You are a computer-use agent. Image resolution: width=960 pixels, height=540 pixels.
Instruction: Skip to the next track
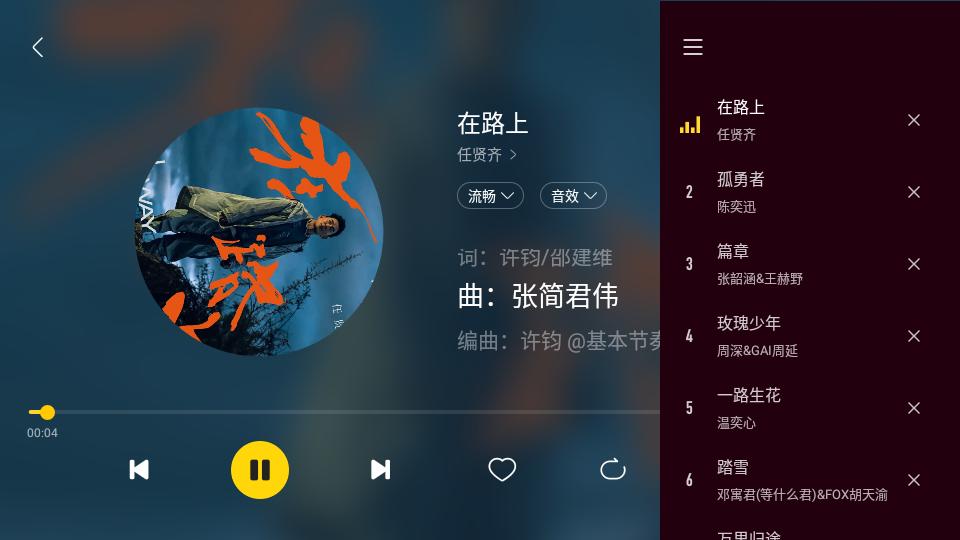(380, 470)
